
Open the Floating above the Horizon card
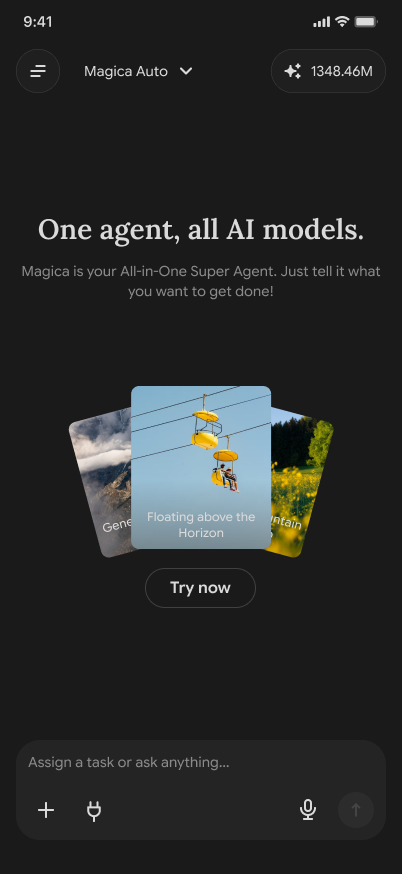tap(201, 468)
